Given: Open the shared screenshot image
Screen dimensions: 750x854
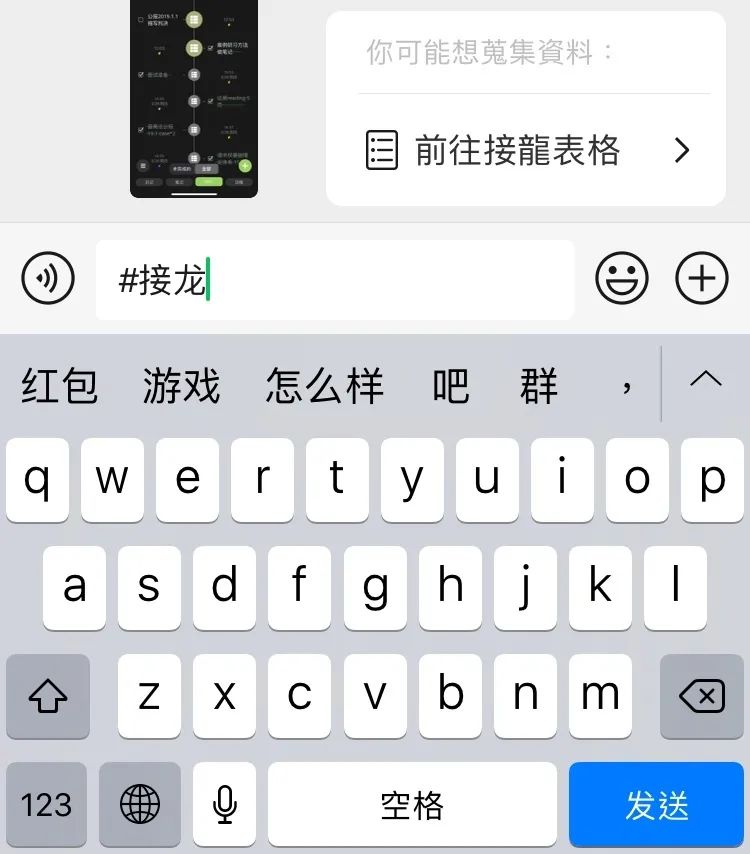Looking at the screenshot, I should coord(194,98).
